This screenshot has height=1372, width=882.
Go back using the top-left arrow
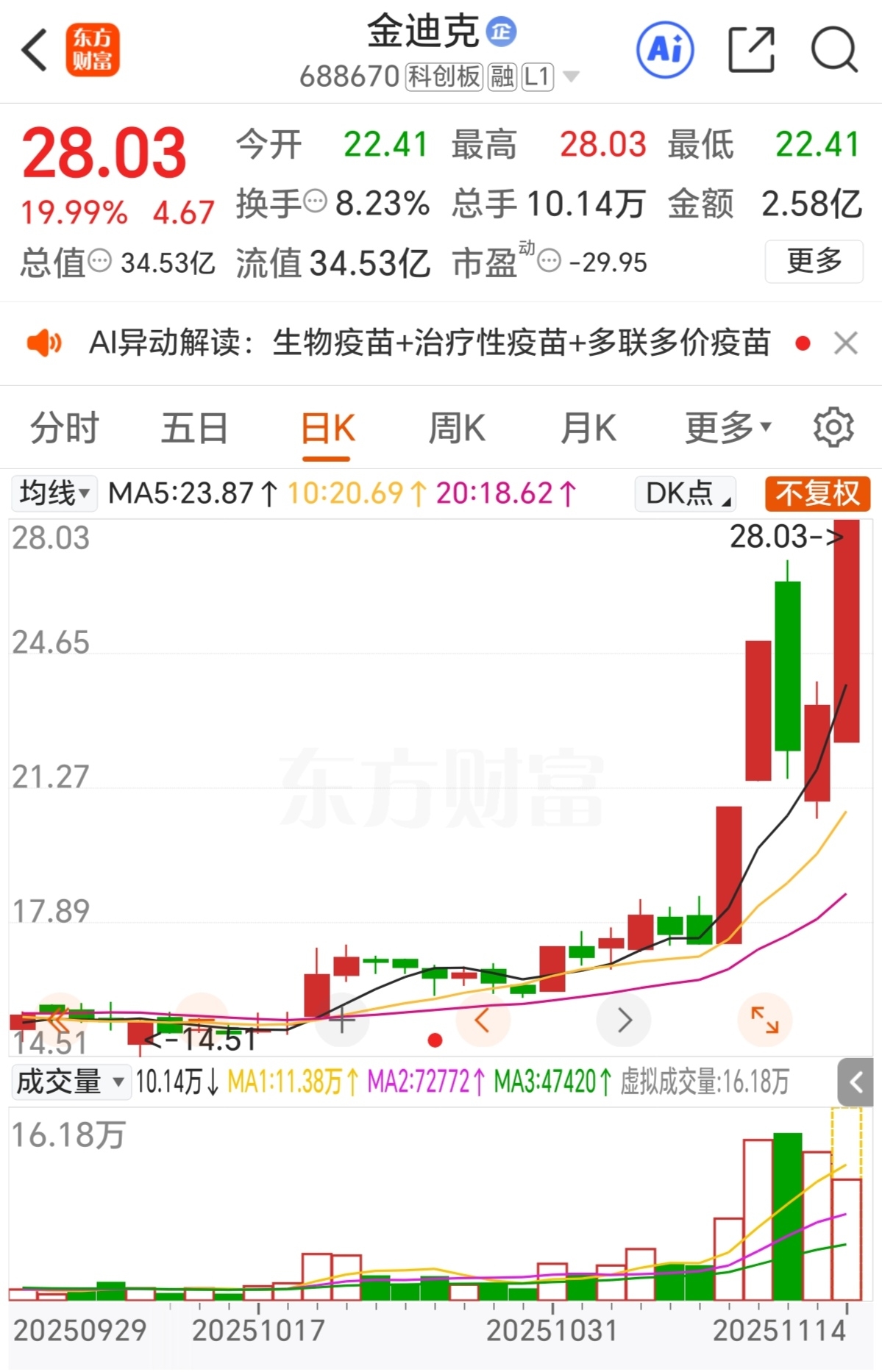tap(34, 50)
